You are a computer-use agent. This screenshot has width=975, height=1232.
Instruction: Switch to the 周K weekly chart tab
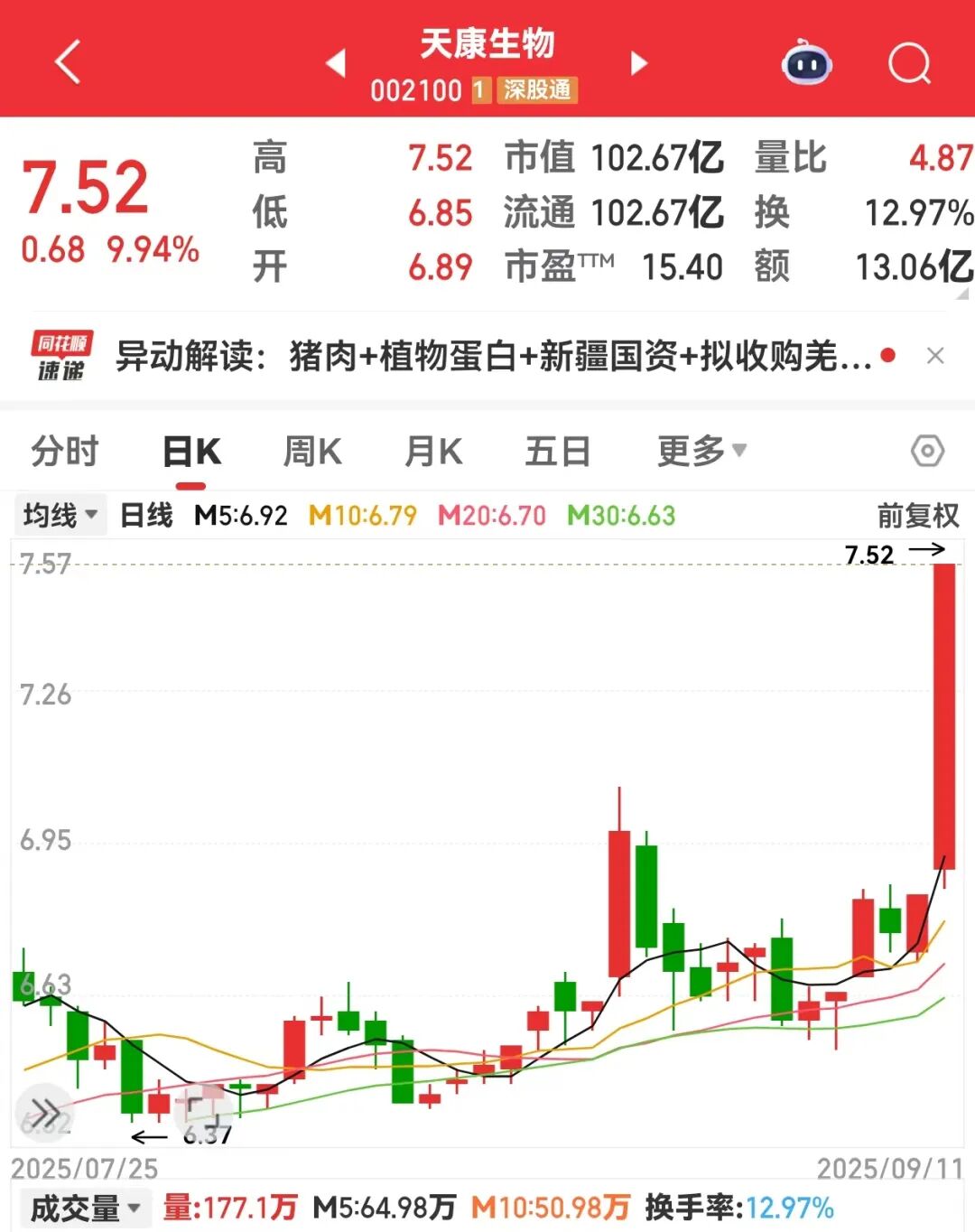tap(311, 449)
